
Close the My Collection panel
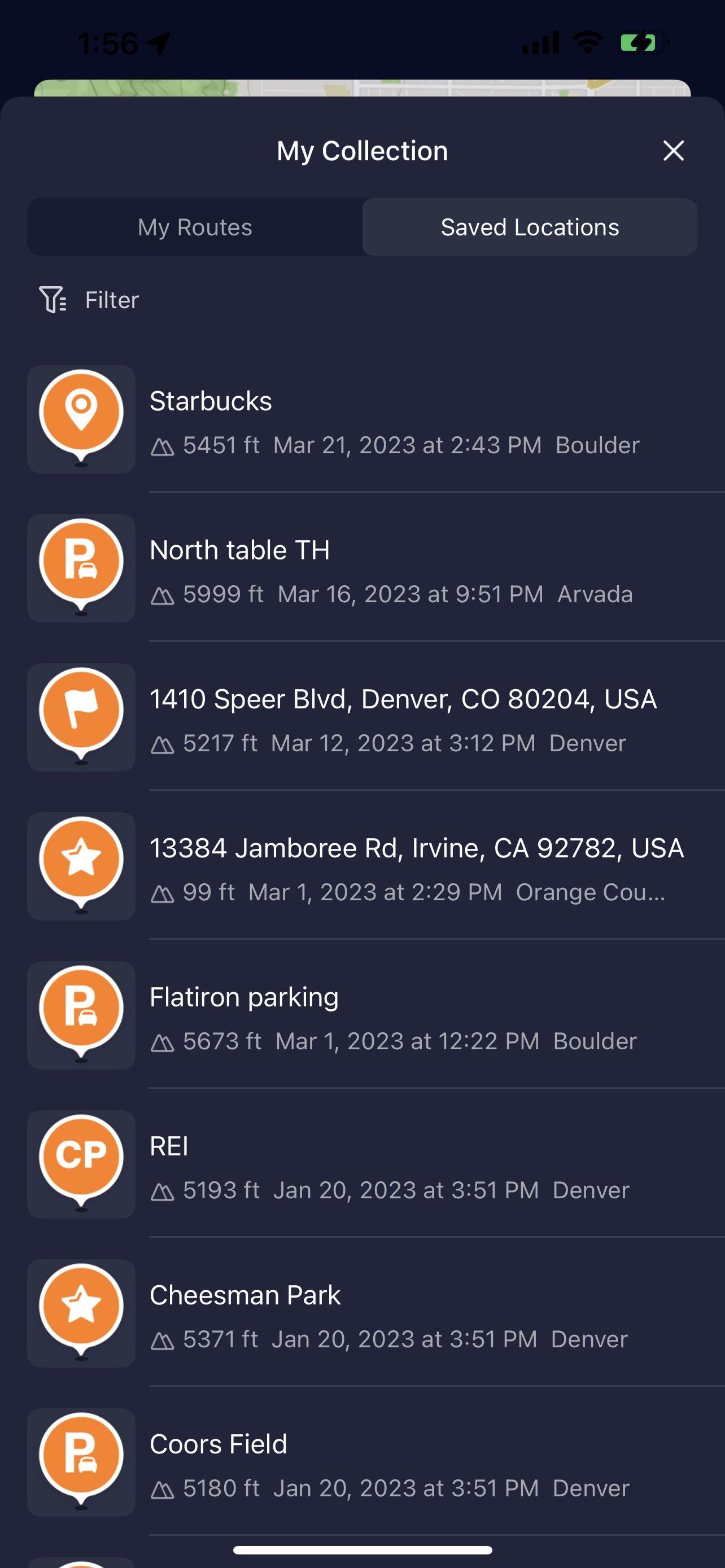click(x=673, y=150)
